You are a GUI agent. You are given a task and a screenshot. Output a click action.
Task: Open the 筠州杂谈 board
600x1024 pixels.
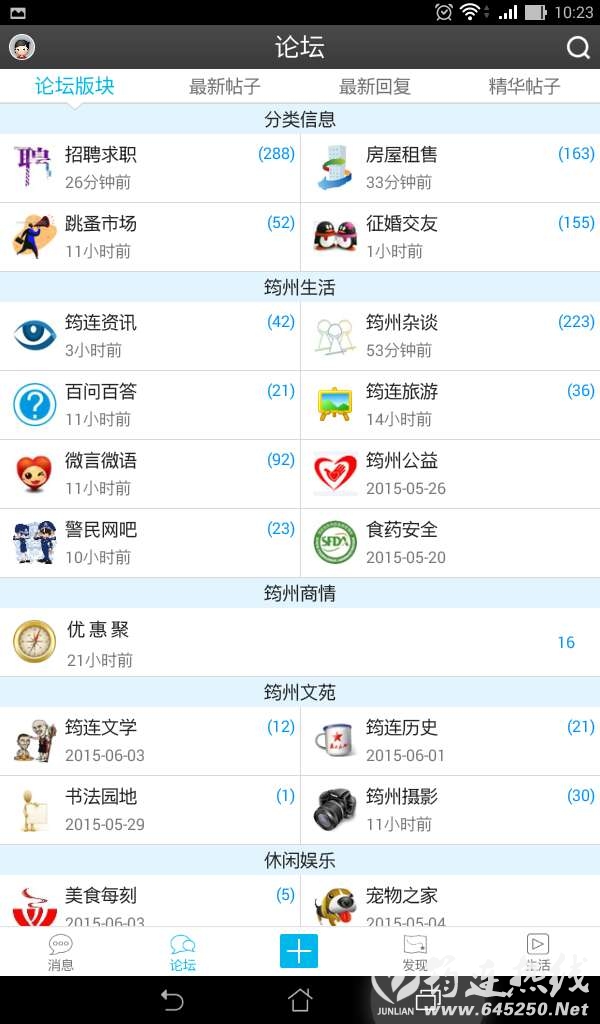(x=450, y=336)
